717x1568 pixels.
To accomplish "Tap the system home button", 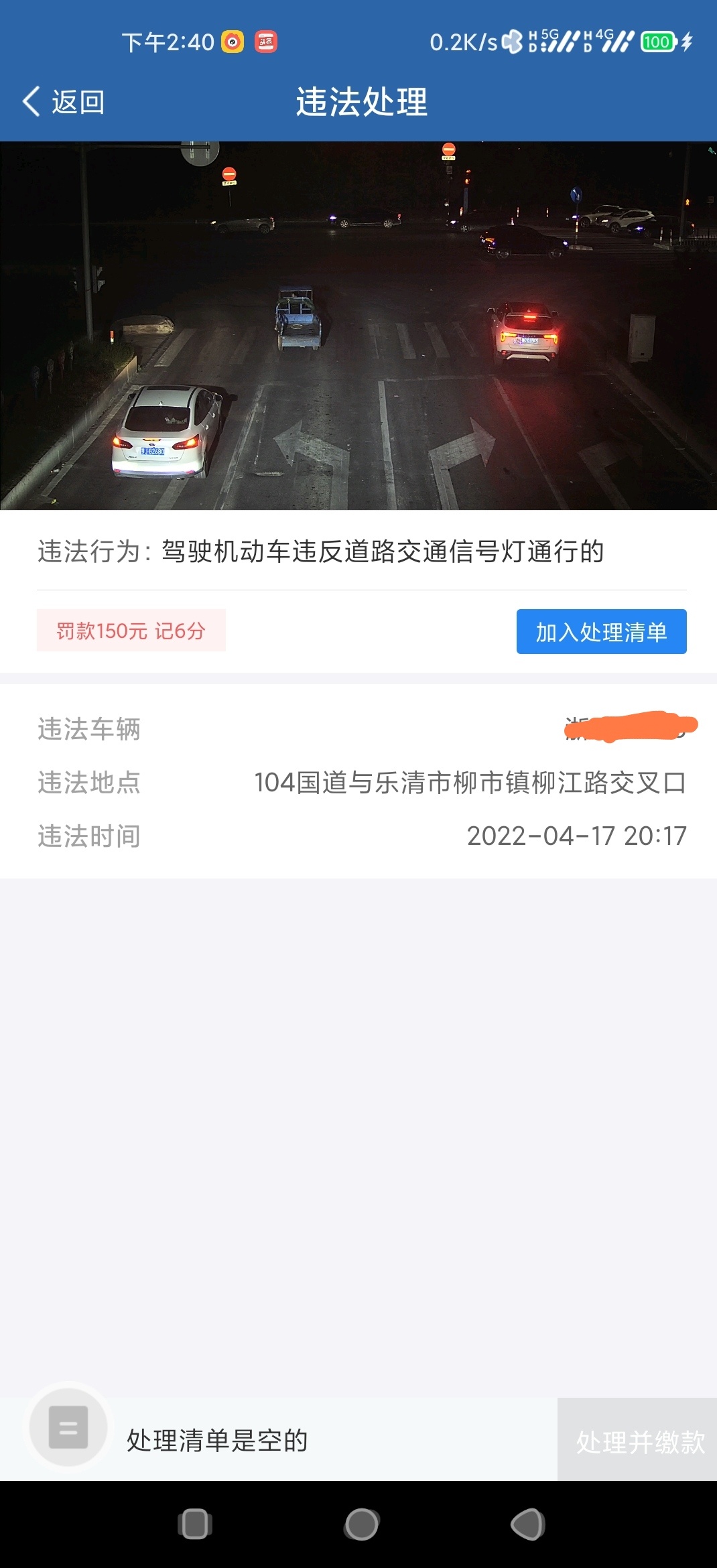I will point(362,1524).
